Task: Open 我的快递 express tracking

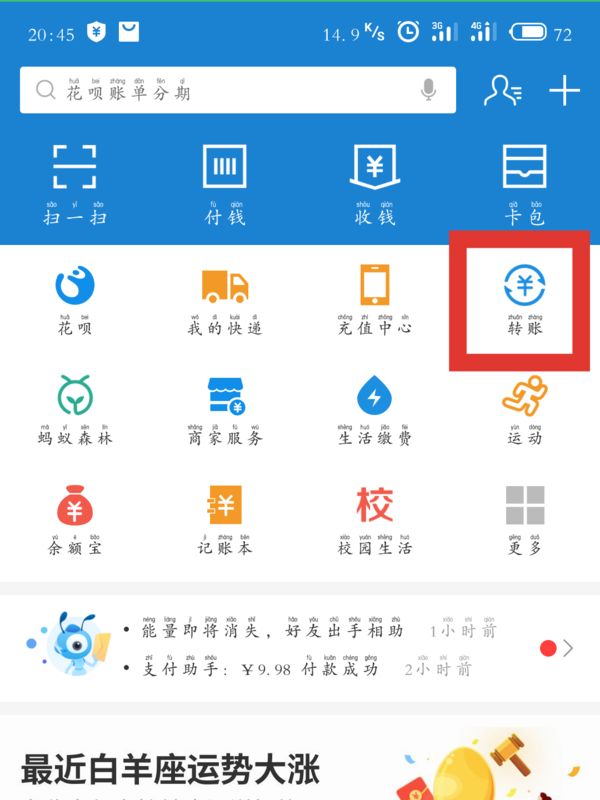Action: pyautogui.click(x=225, y=298)
